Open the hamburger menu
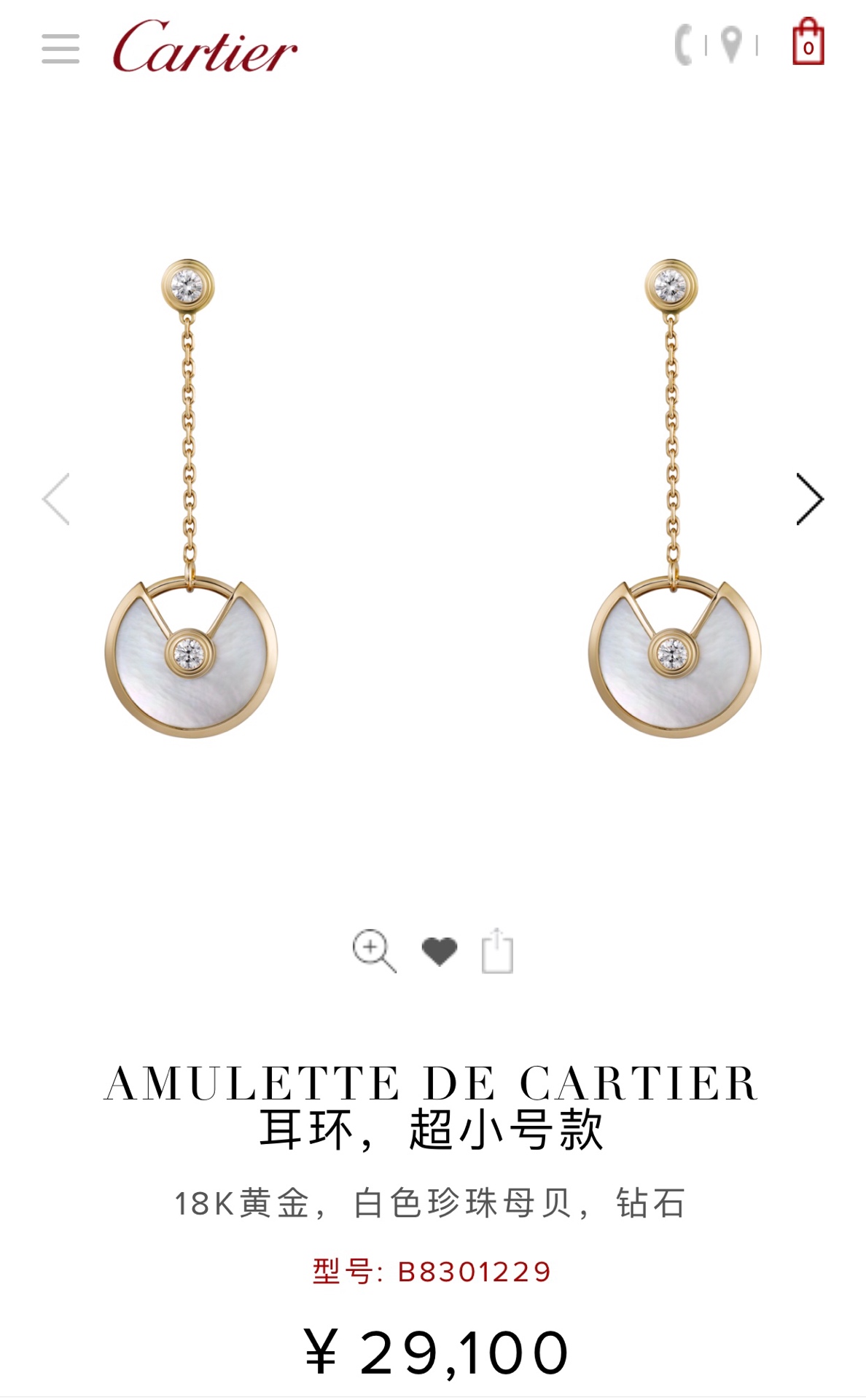866x1400 pixels. click(x=61, y=49)
